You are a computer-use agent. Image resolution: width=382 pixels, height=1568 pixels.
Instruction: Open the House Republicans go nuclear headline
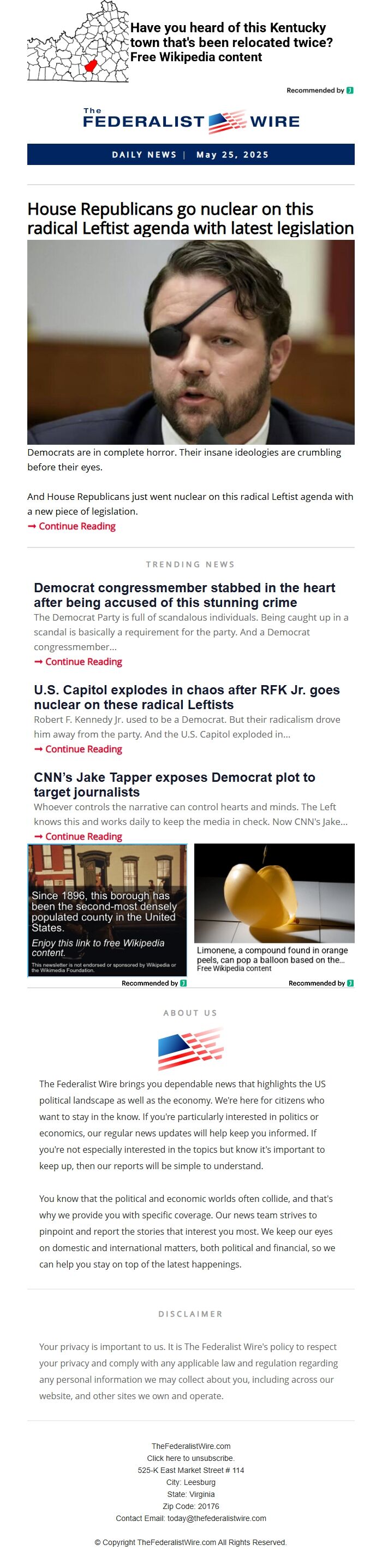click(190, 219)
